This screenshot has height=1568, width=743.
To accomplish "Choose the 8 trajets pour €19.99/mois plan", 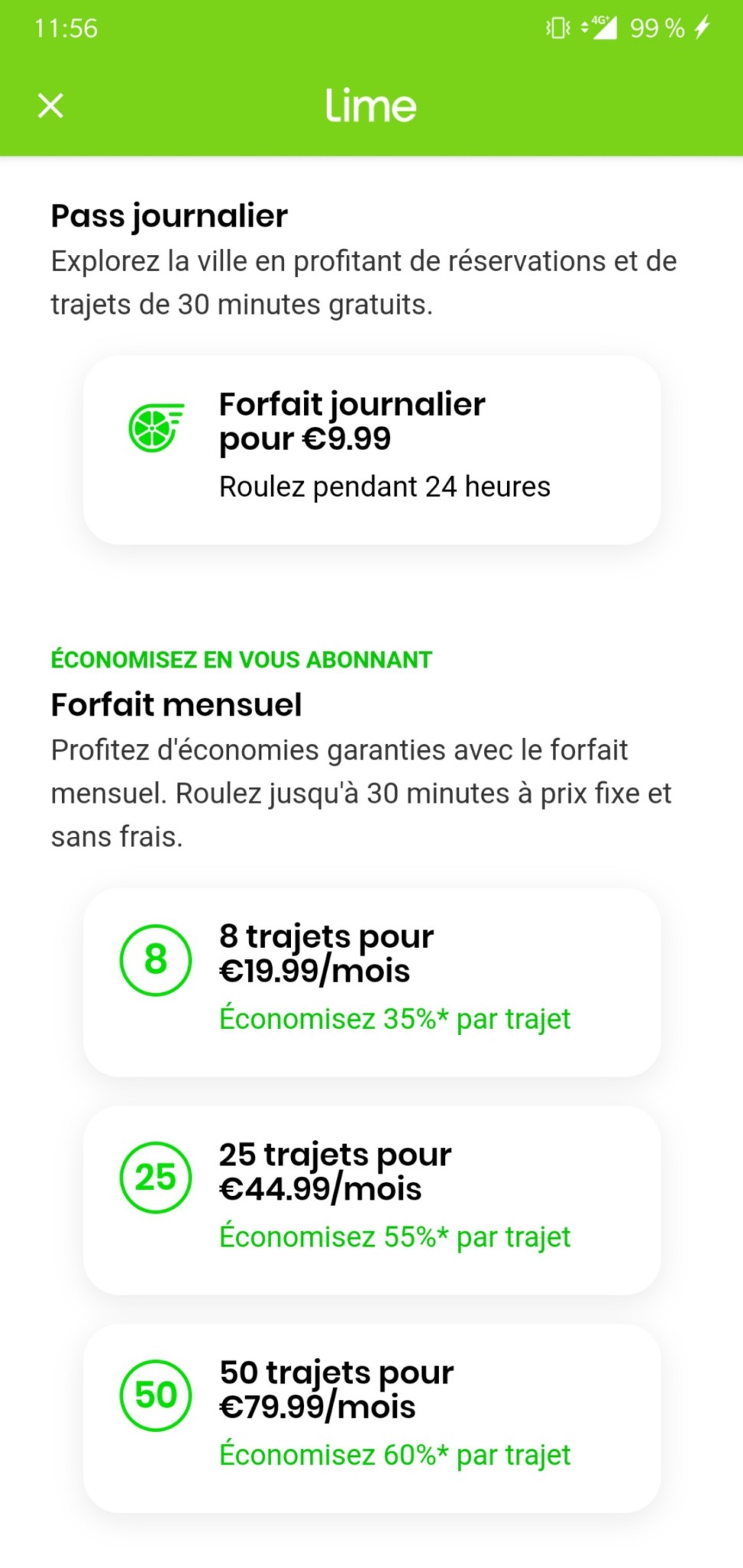I will coord(371,980).
